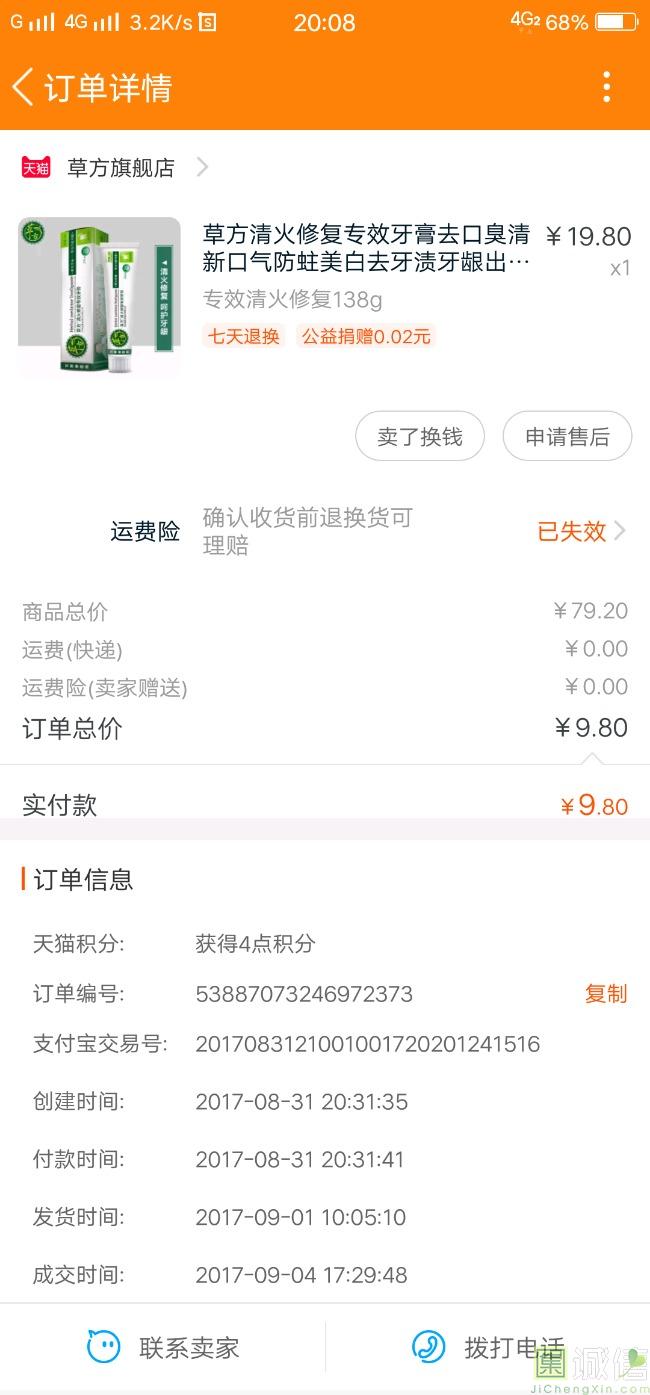Tap 申请售后 to request after-sales service

pos(567,437)
